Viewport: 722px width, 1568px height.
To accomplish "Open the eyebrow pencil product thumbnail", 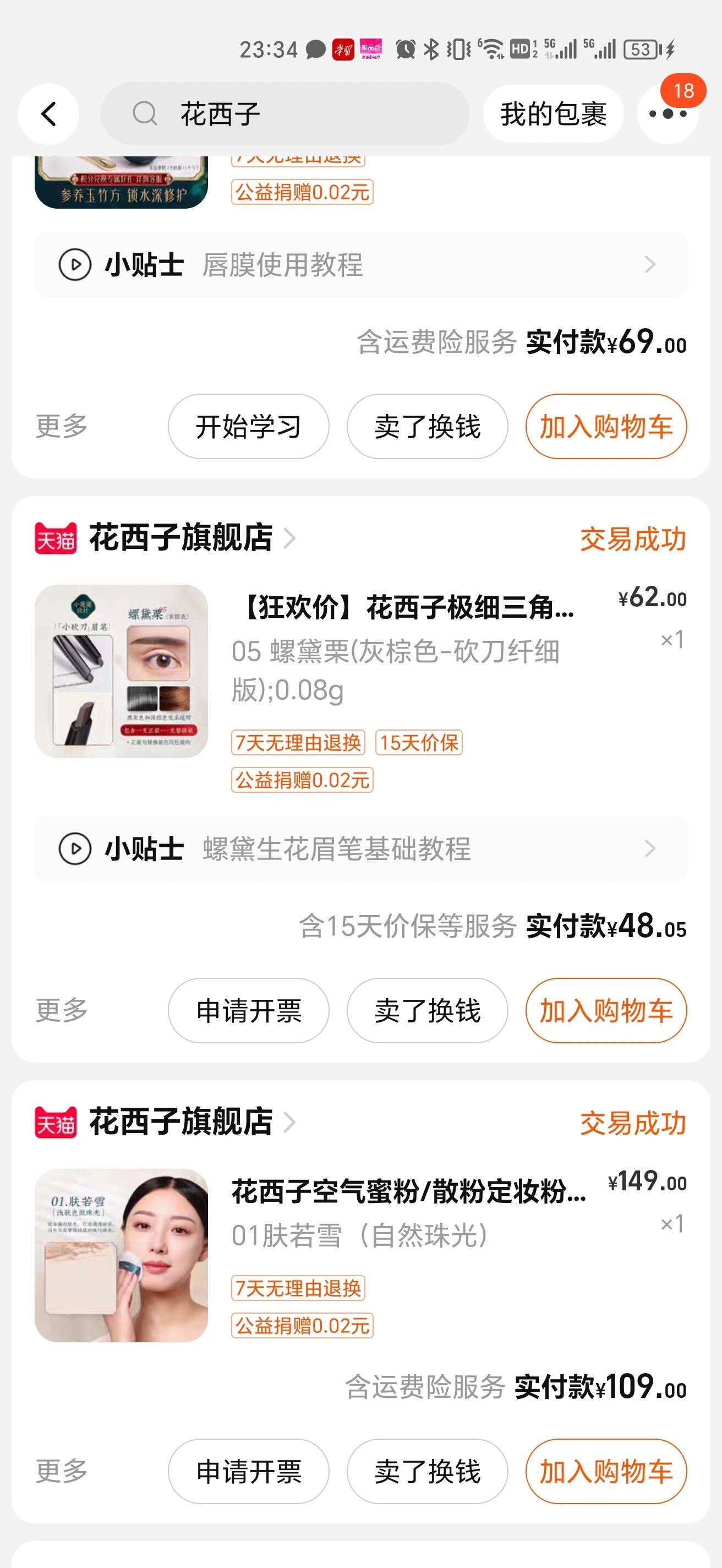I will (x=121, y=670).
